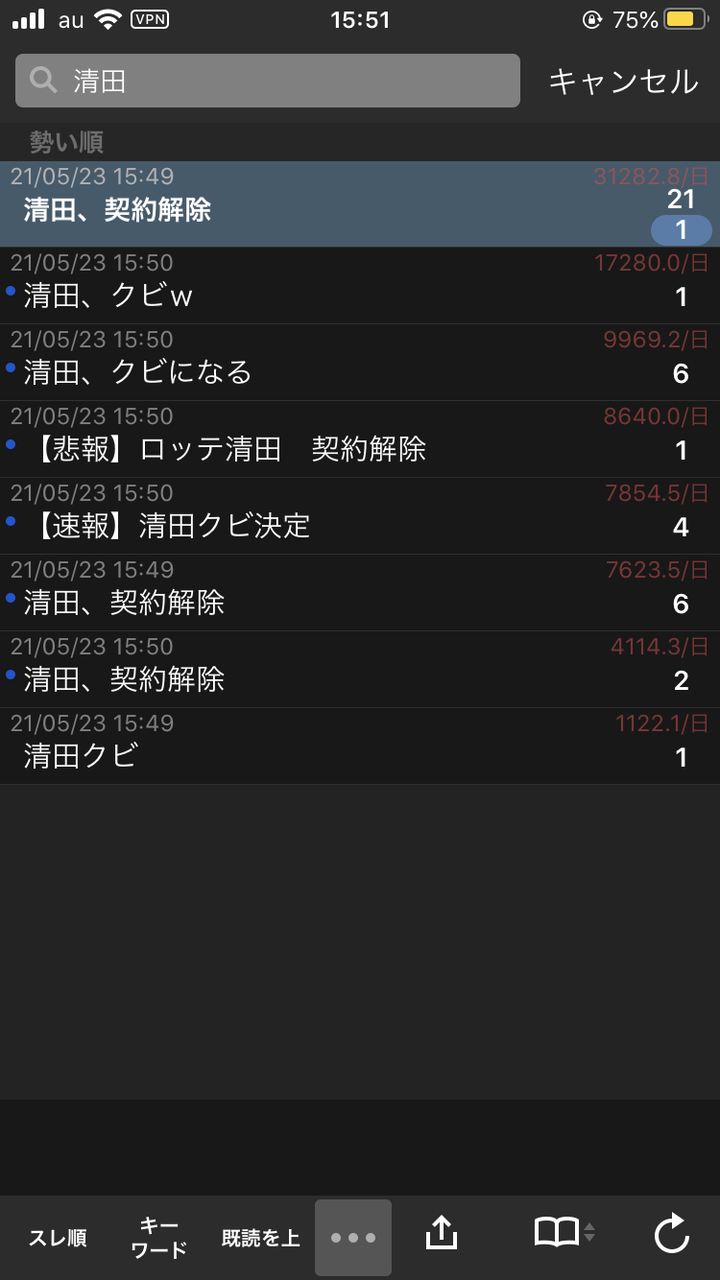
Task: Open the book icon menu
Action: pos(565,1232)
